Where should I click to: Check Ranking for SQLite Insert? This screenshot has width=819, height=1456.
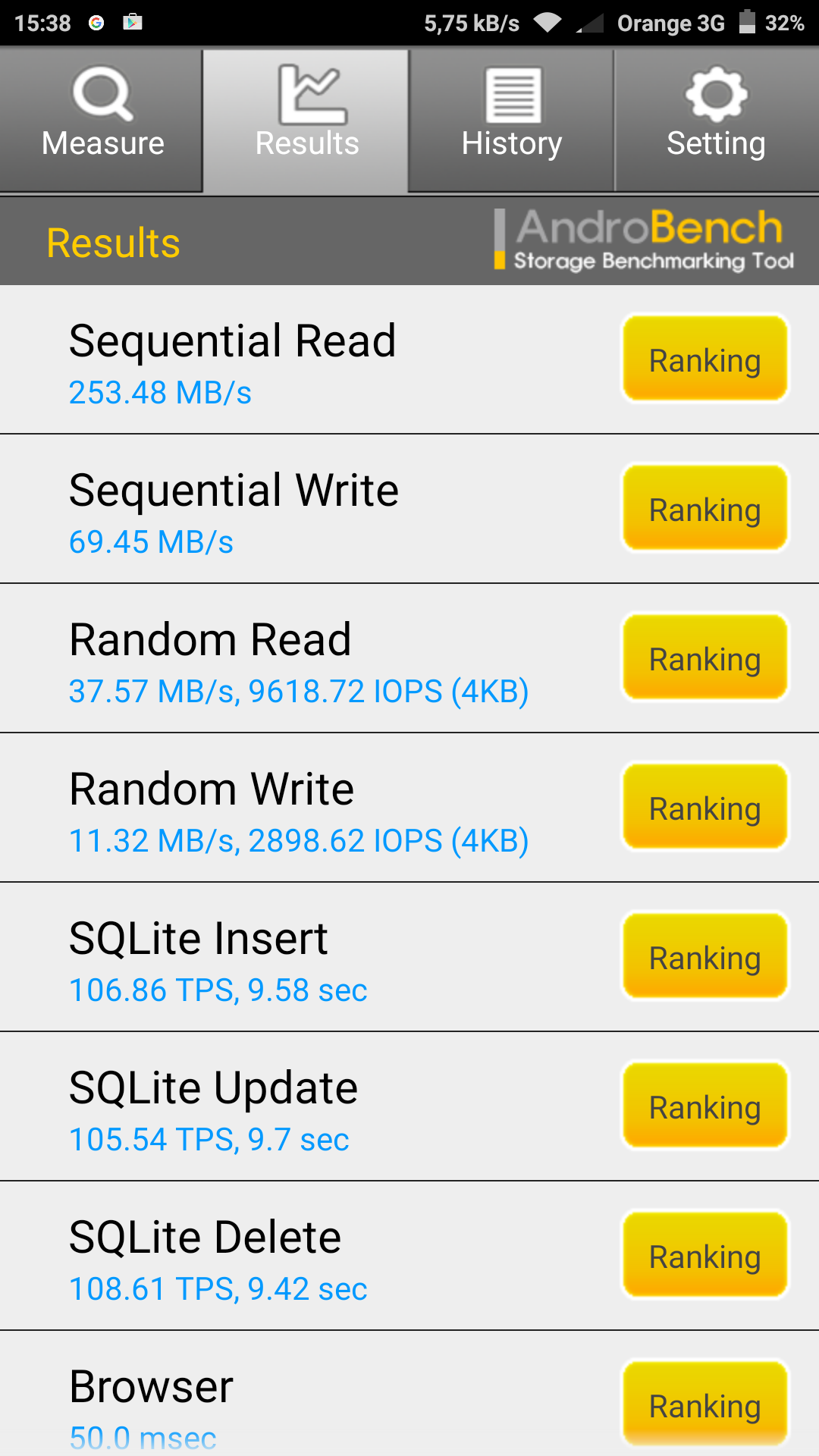[x=705, y=956]
